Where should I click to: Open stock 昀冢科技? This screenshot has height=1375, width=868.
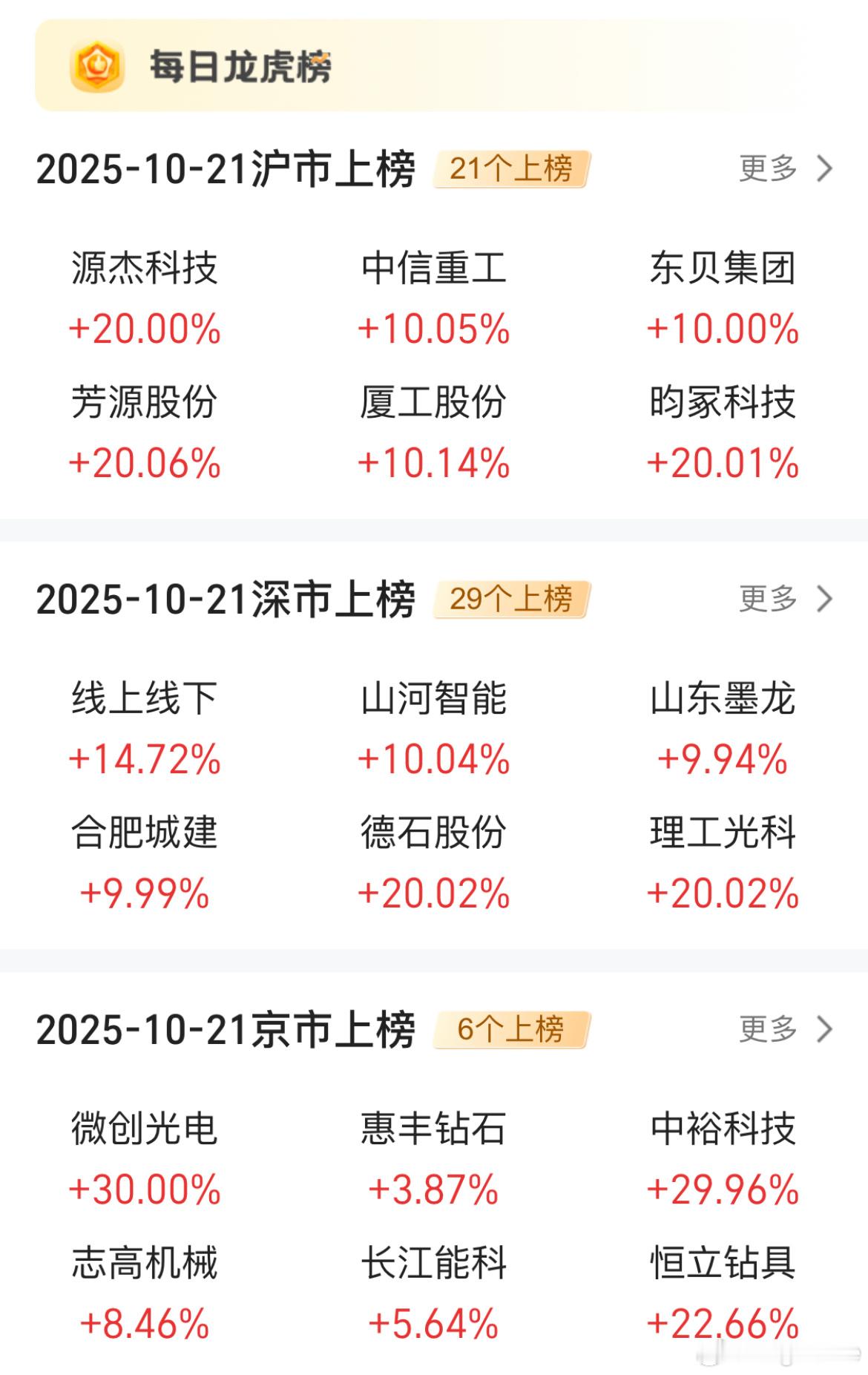click(x=723, y=433)
